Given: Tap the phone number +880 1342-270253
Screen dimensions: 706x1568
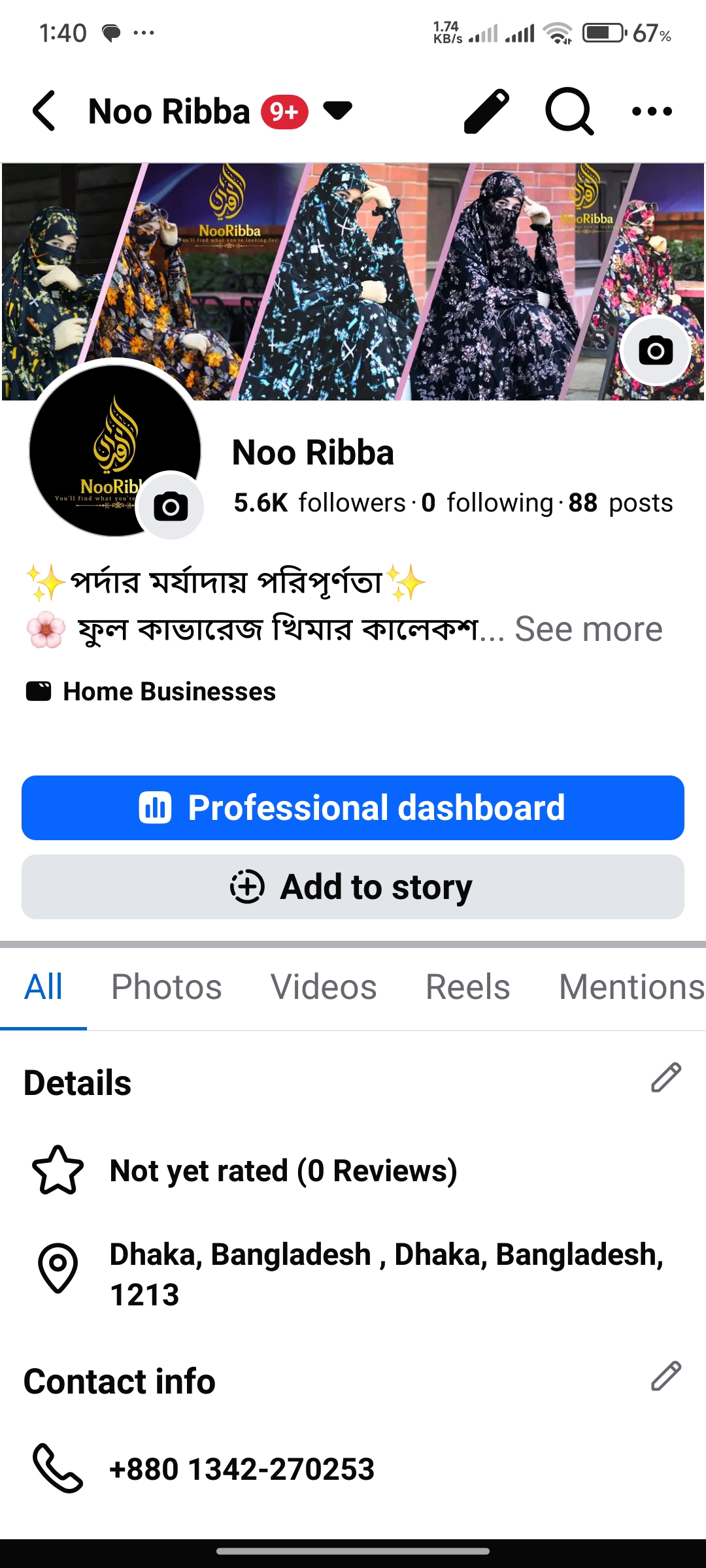Looking at the screenshot, I should (x=242, y=1469).
